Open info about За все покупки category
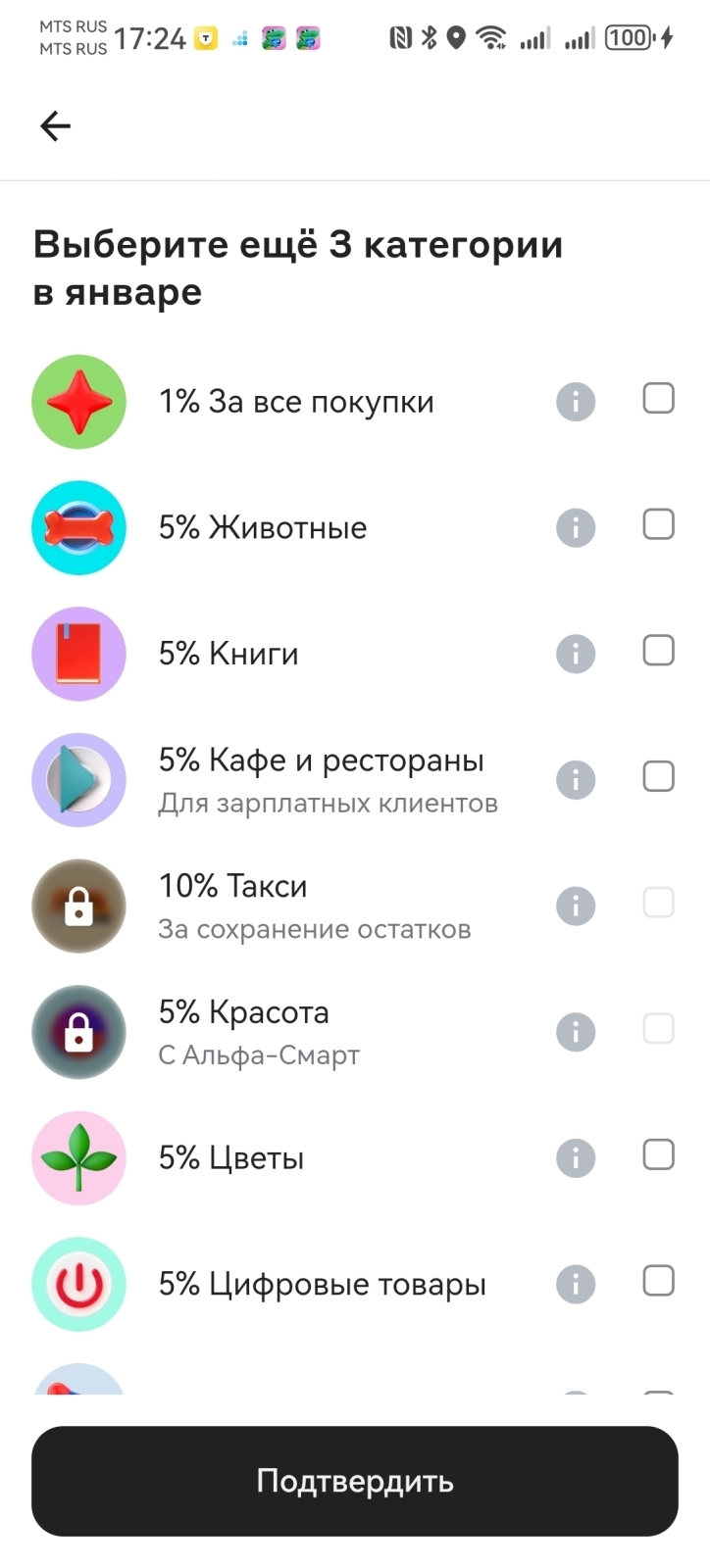 576,401
